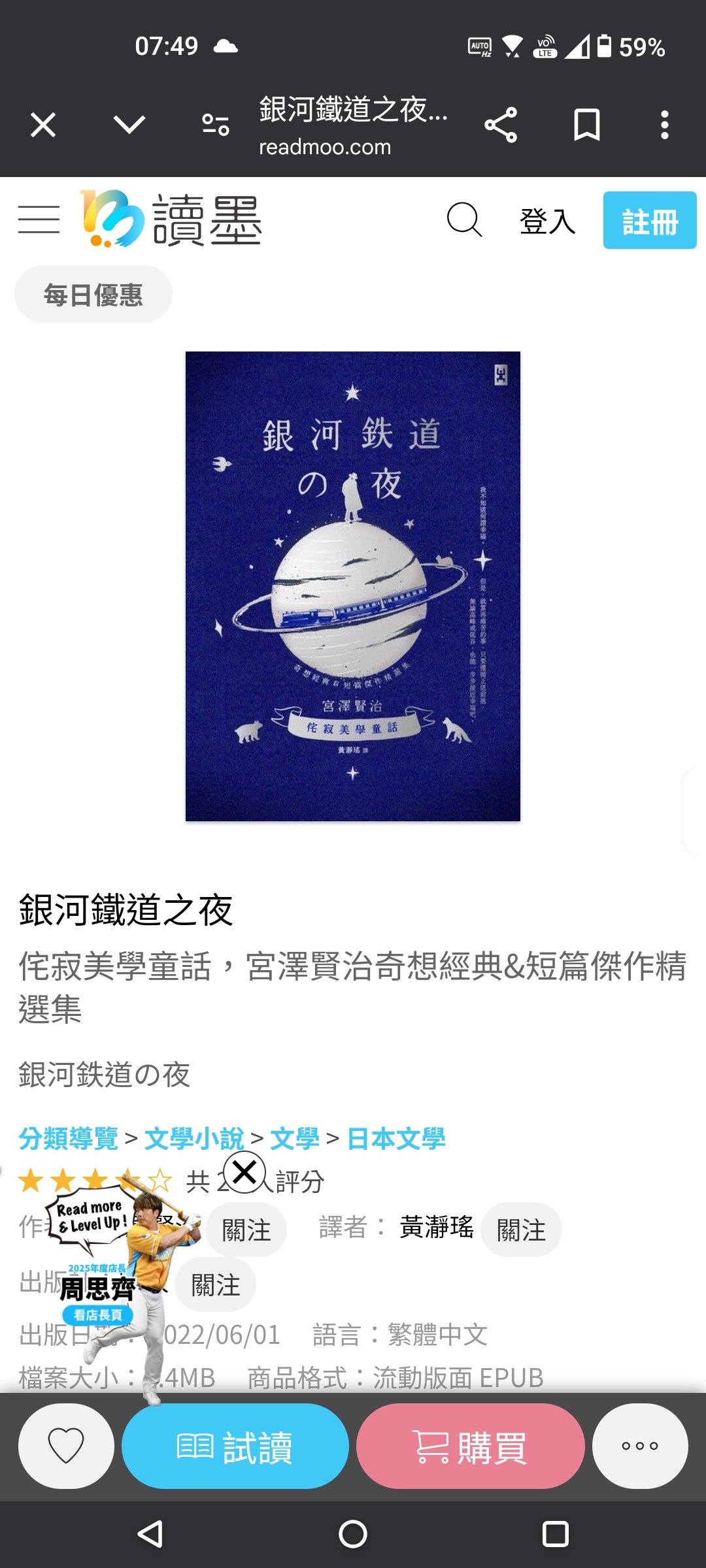Image resolution: width=706 pixels, height=1568 pixels.
Task: Dismiss the floating 周思齊 promo
Action: [x=244, y=1173]
